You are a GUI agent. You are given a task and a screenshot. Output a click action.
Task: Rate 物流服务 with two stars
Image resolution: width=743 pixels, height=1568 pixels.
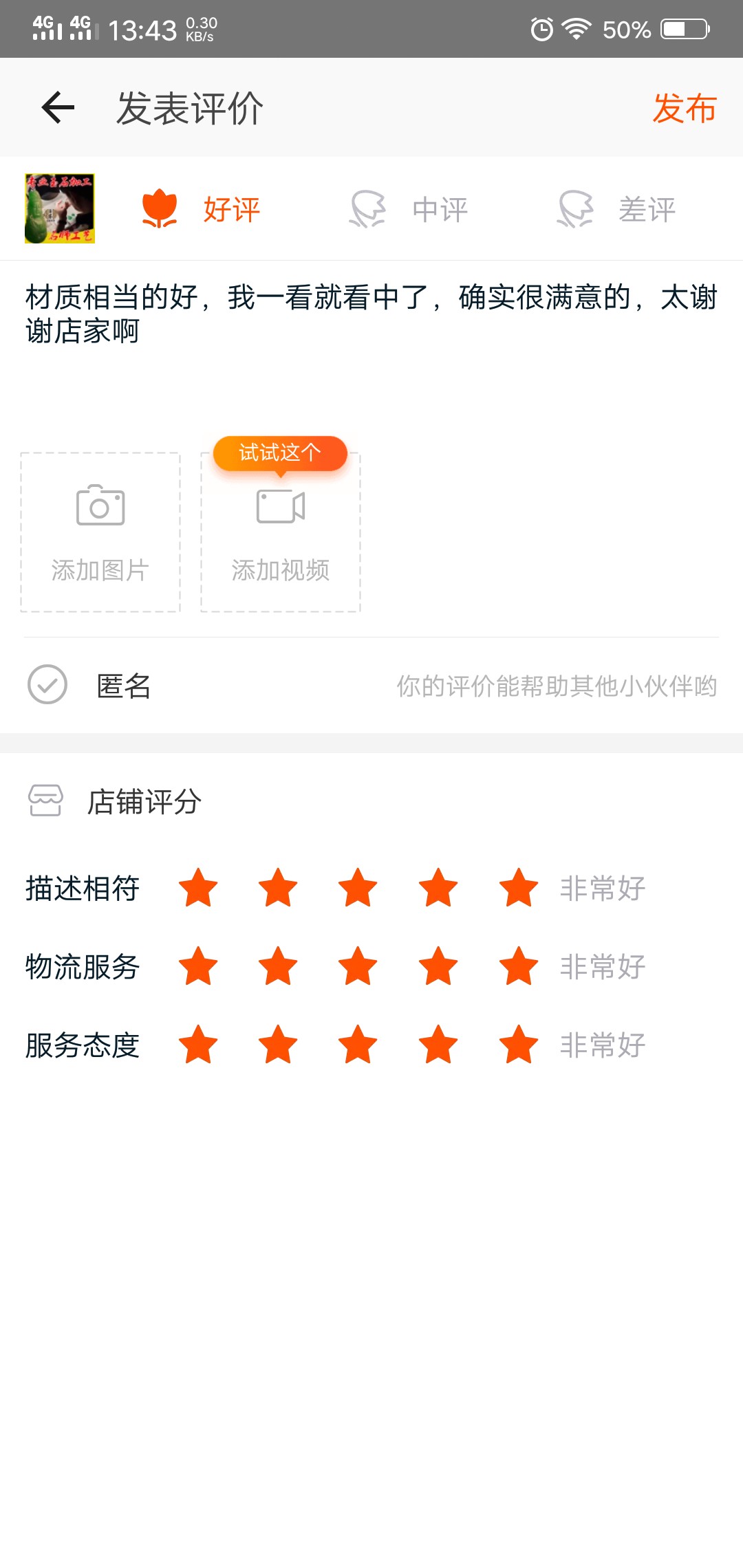278,966
